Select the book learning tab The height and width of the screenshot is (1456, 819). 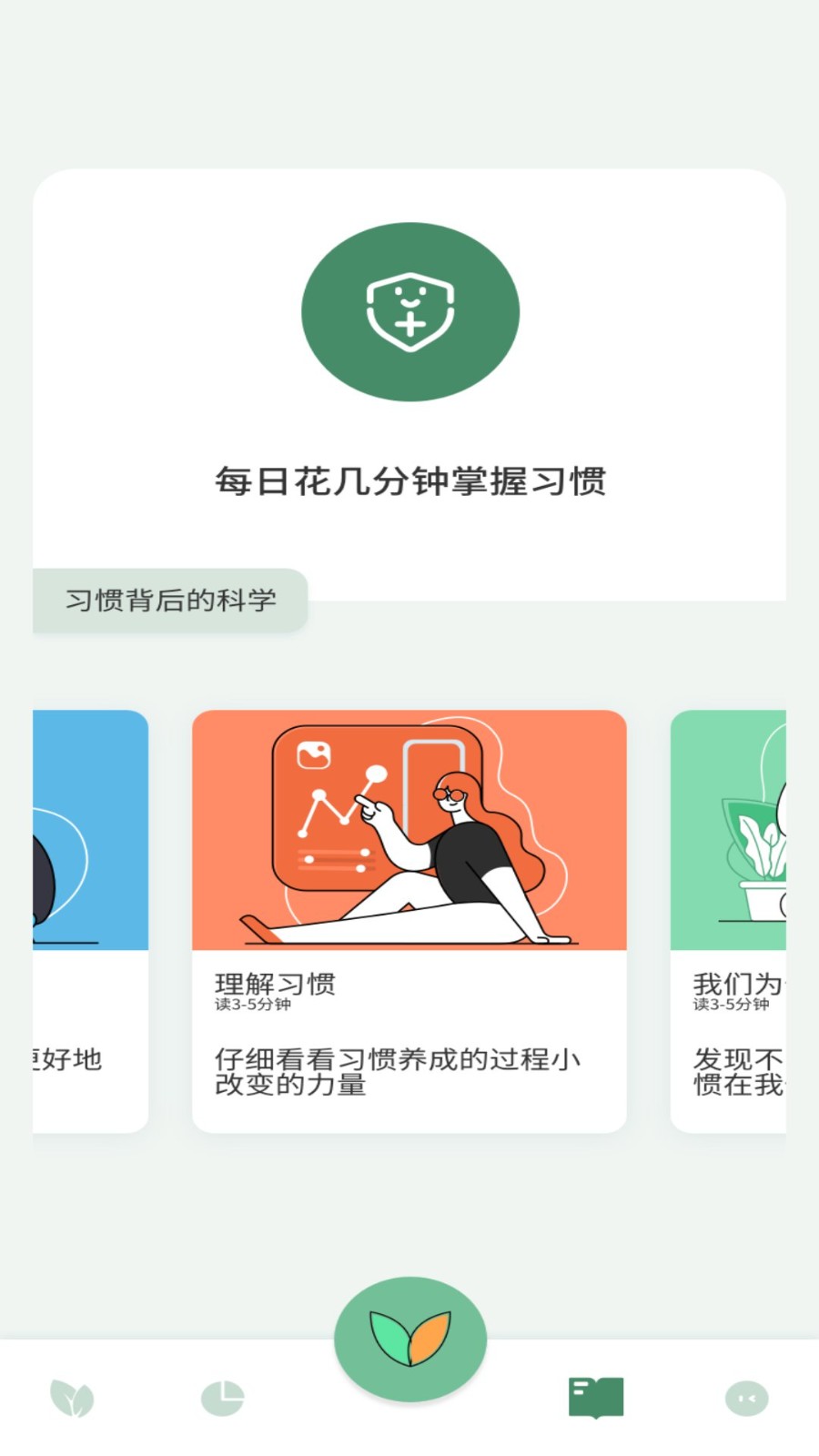[596, 1398]
